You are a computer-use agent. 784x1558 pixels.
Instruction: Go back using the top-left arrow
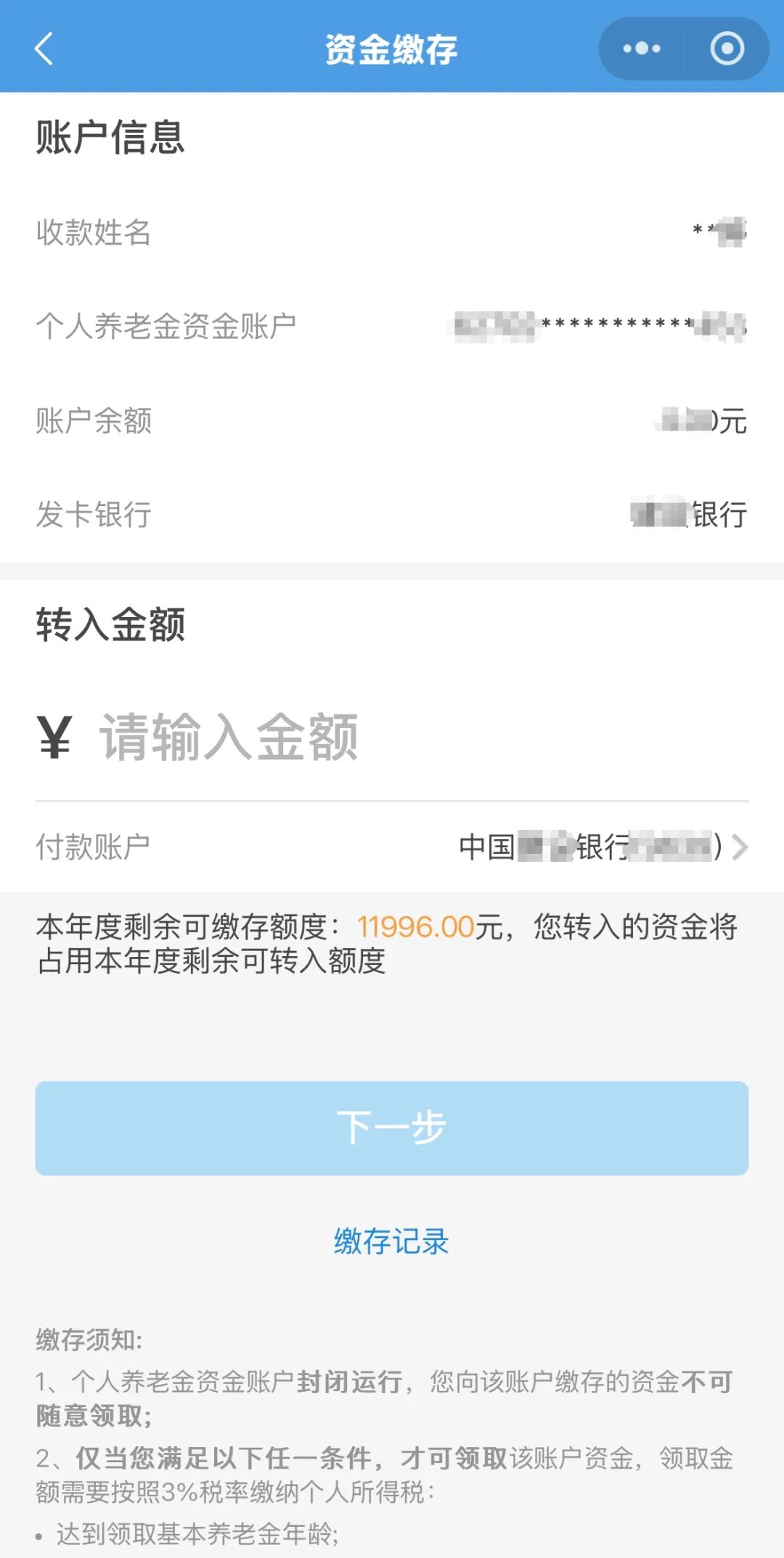(x=44, y=49)
